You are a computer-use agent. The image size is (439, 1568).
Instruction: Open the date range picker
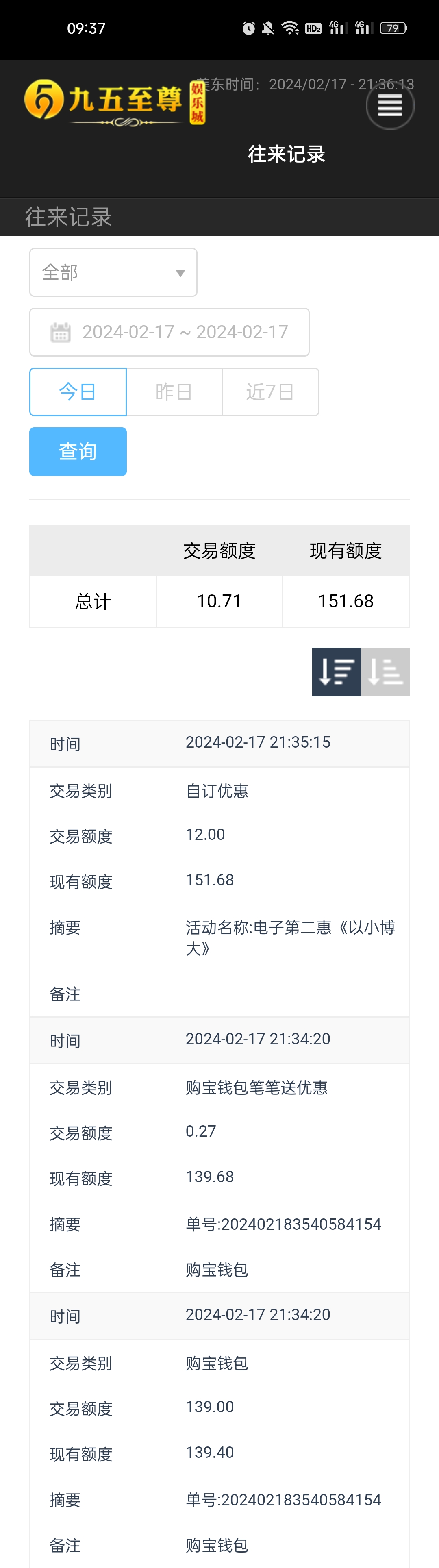pos(169,332)
